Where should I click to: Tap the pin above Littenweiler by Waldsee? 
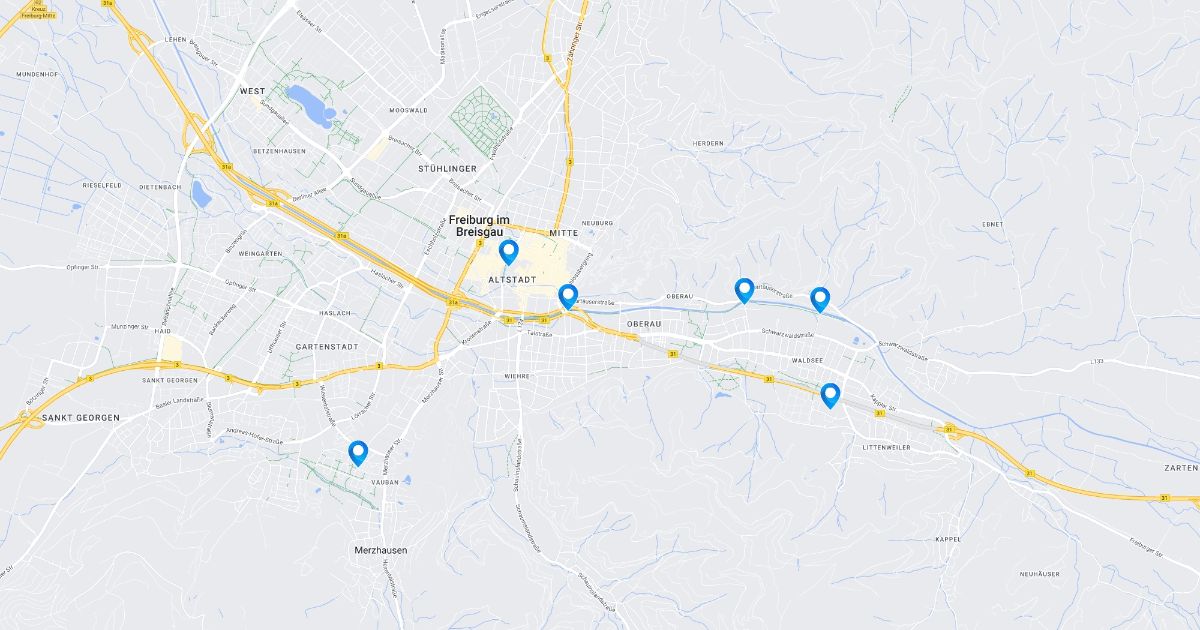[x=830, y=395]
